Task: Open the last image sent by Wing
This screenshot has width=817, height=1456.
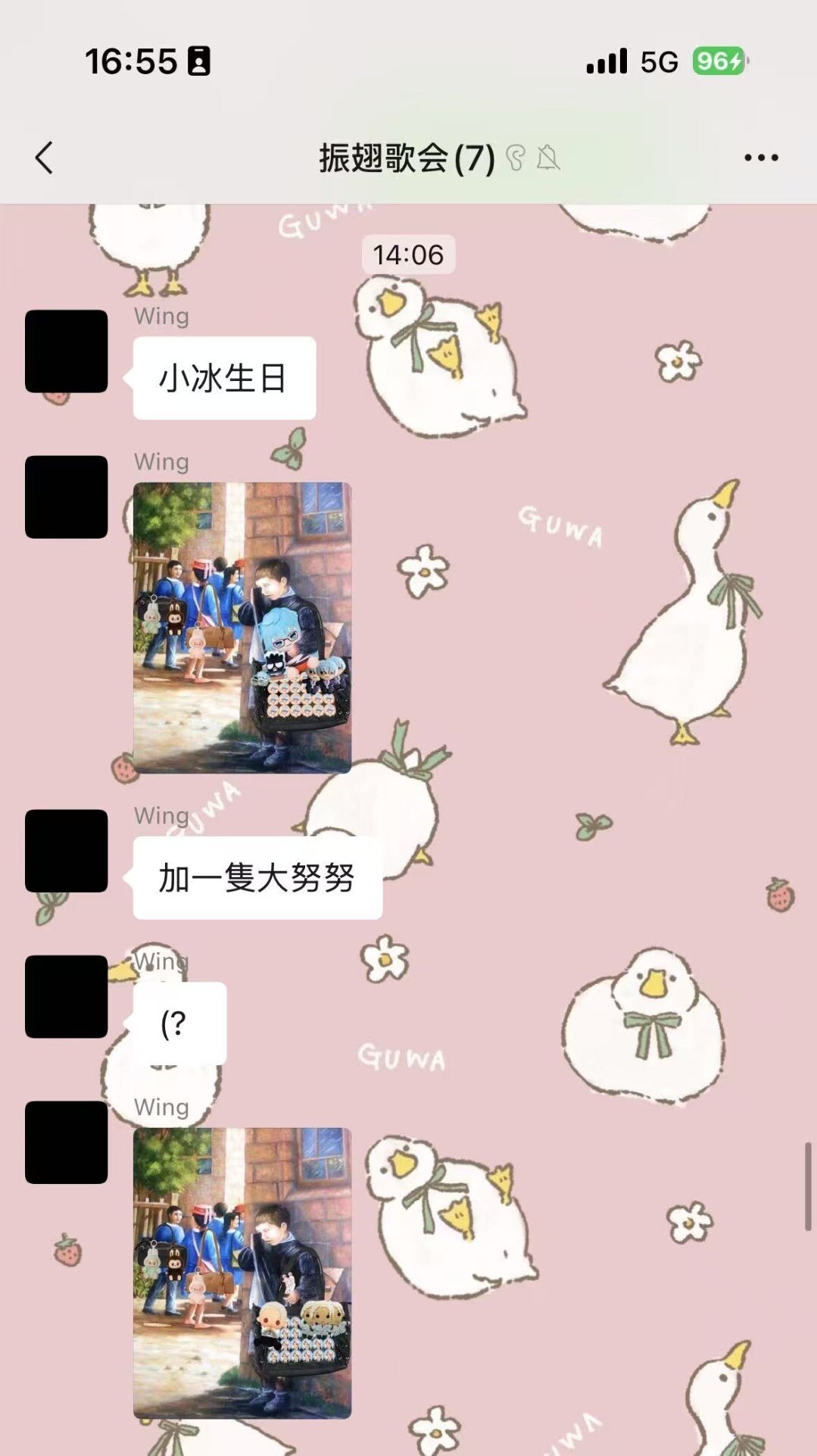Action: pyautogui.click(x=242, y=1273)
